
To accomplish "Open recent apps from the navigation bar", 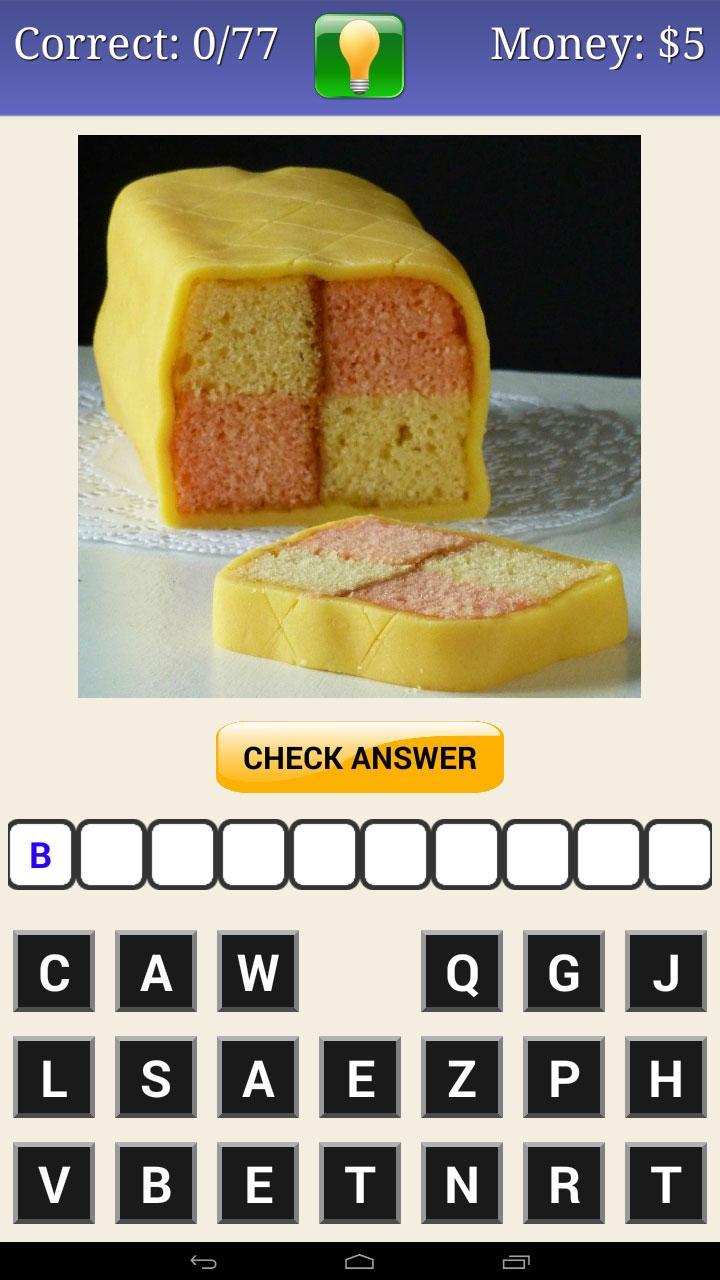I will pos(516,1261).
